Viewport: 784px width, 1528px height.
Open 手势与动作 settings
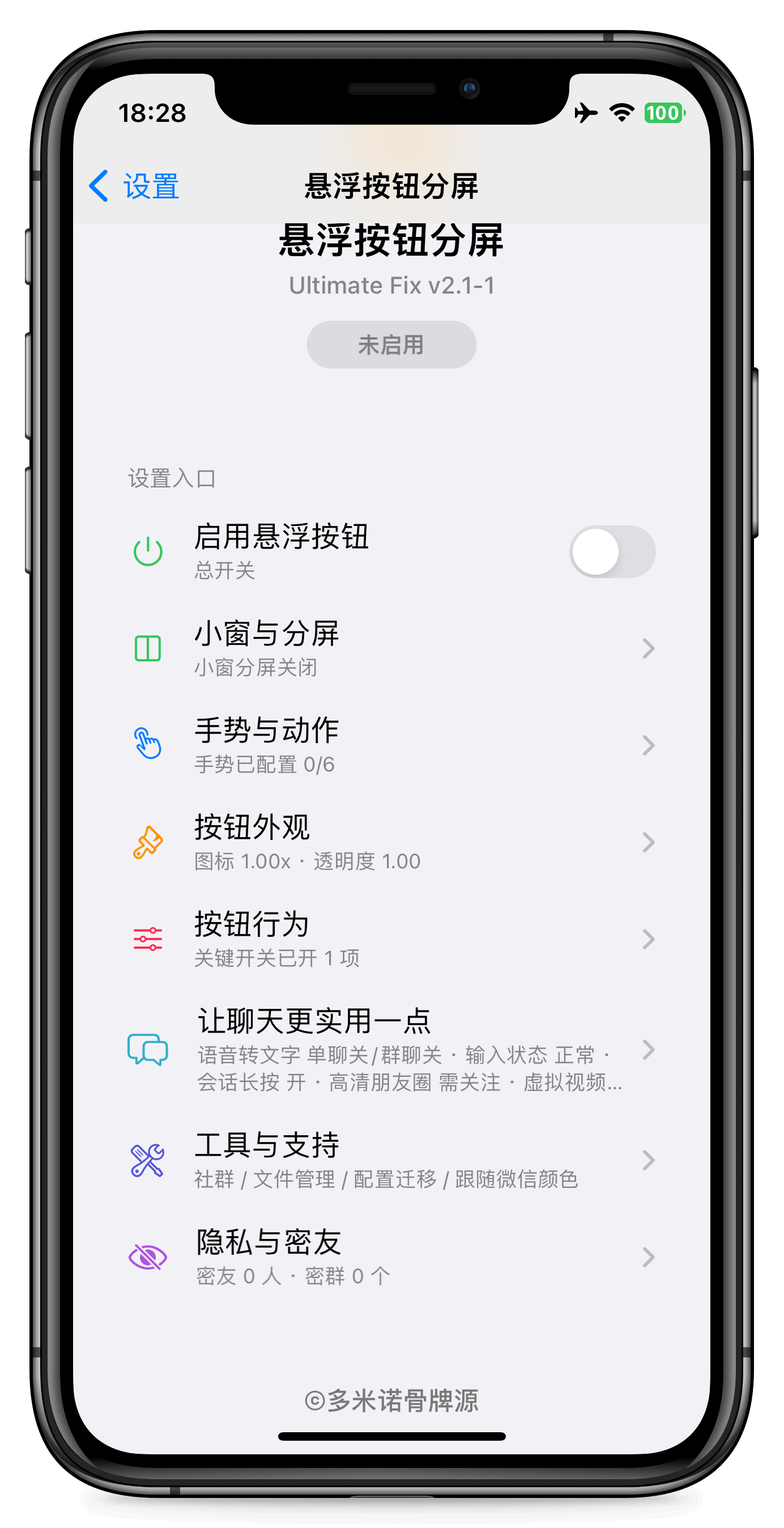coord(391,745)
